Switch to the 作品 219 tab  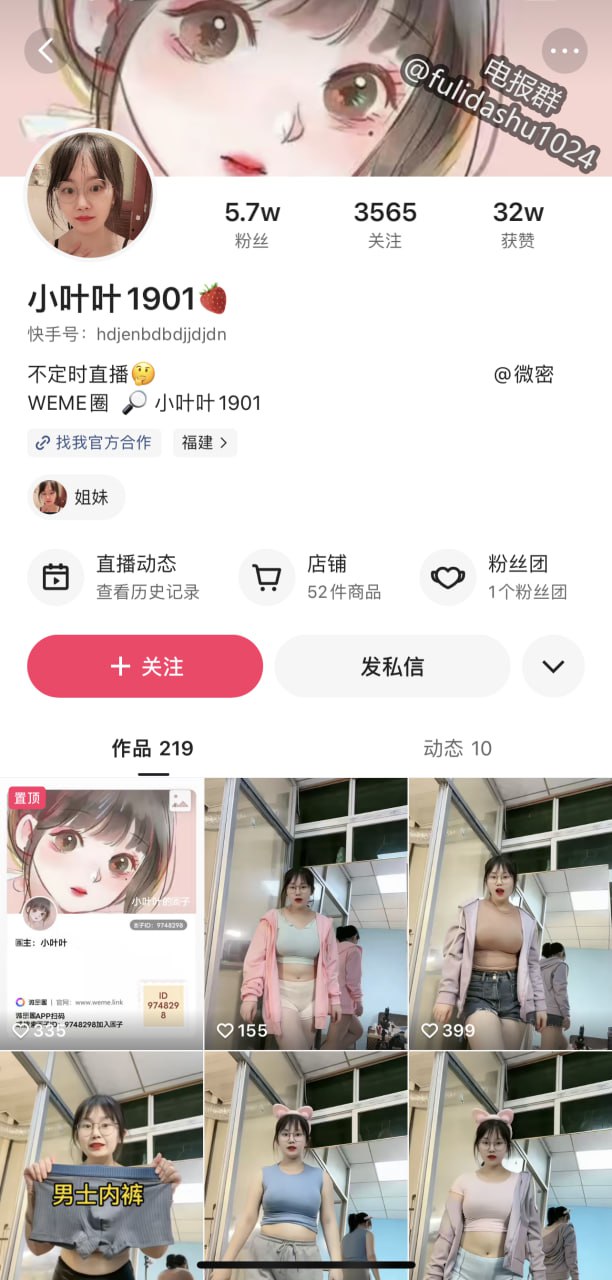(152, 748)
